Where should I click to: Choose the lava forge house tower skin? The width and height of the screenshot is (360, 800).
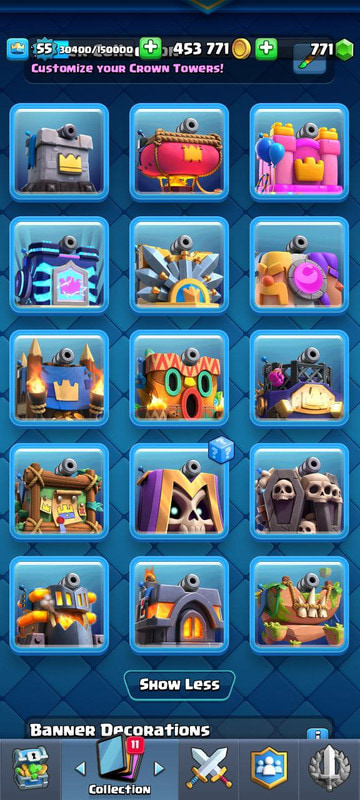[179, 605]
